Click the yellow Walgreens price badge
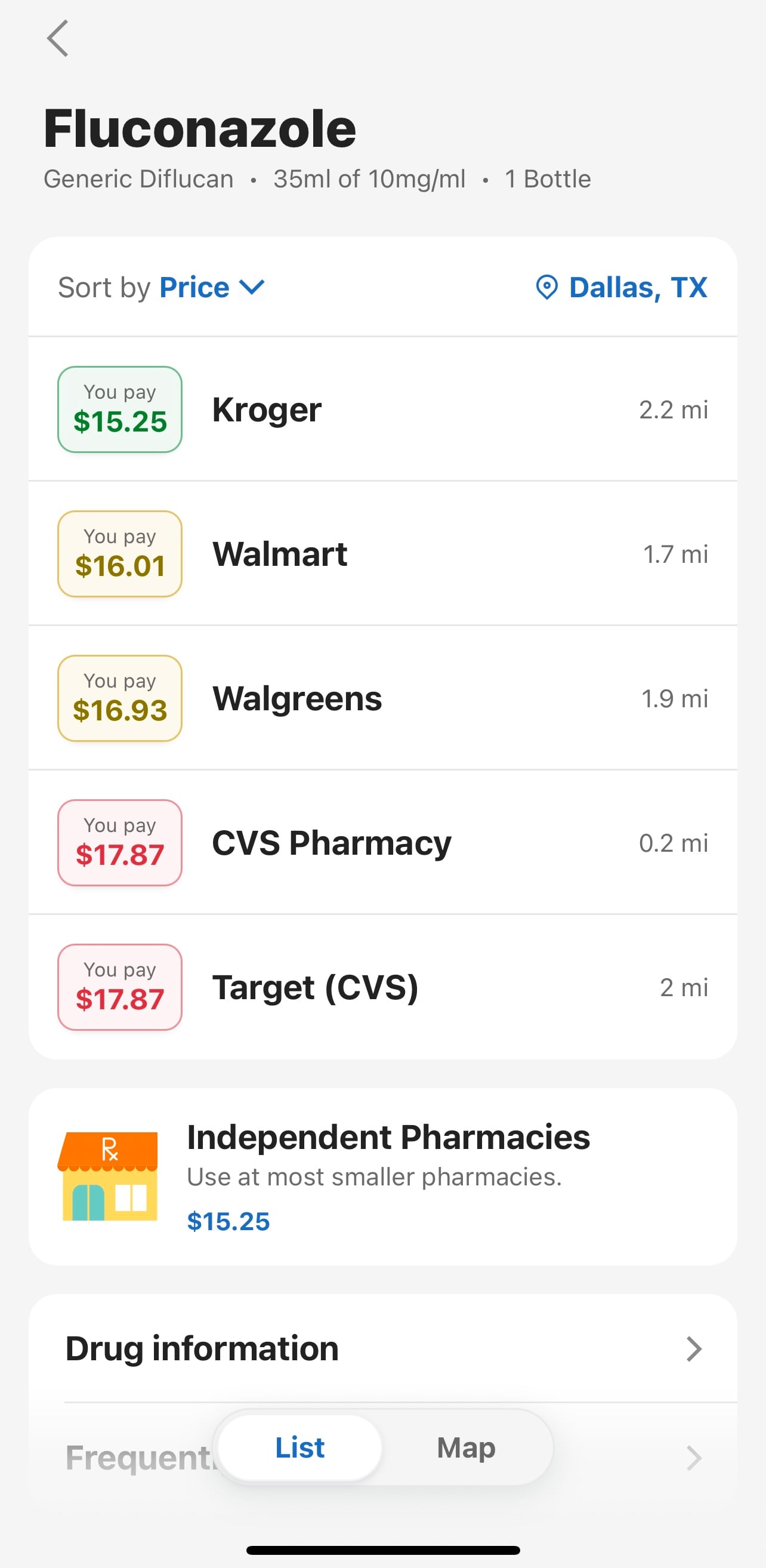 (x=119, y=698)
